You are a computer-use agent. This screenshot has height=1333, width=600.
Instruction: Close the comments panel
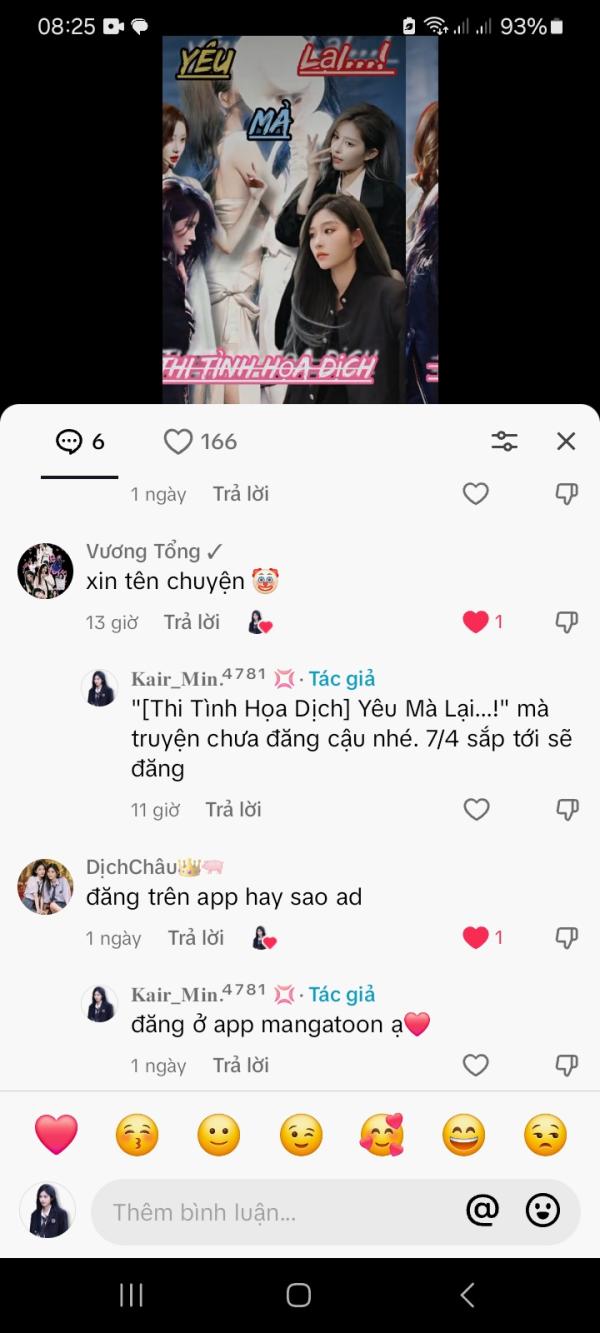(x=566, y=441)
